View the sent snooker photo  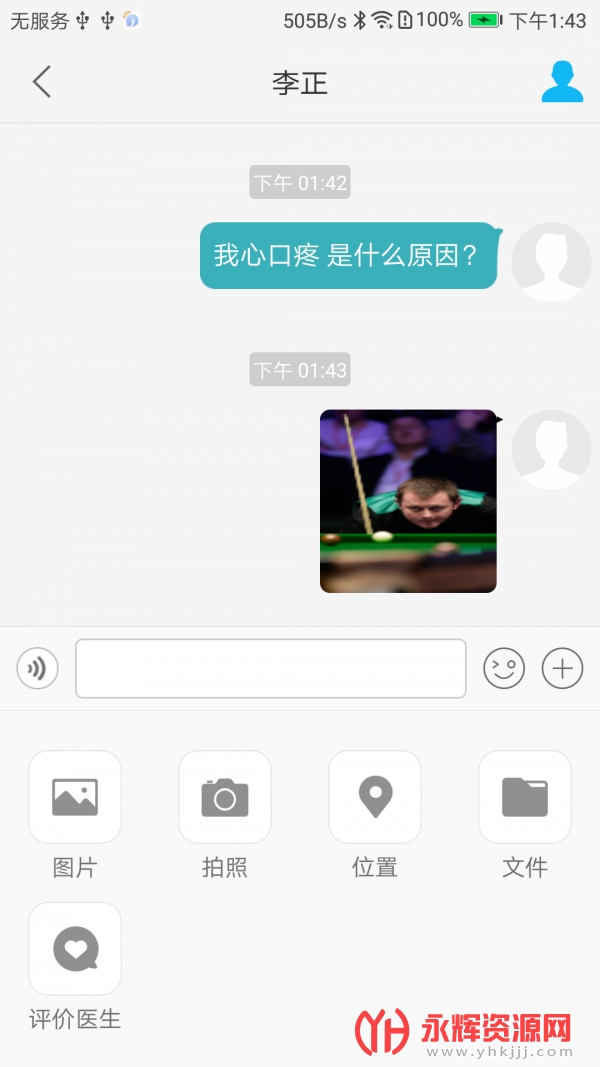(408, 501)
